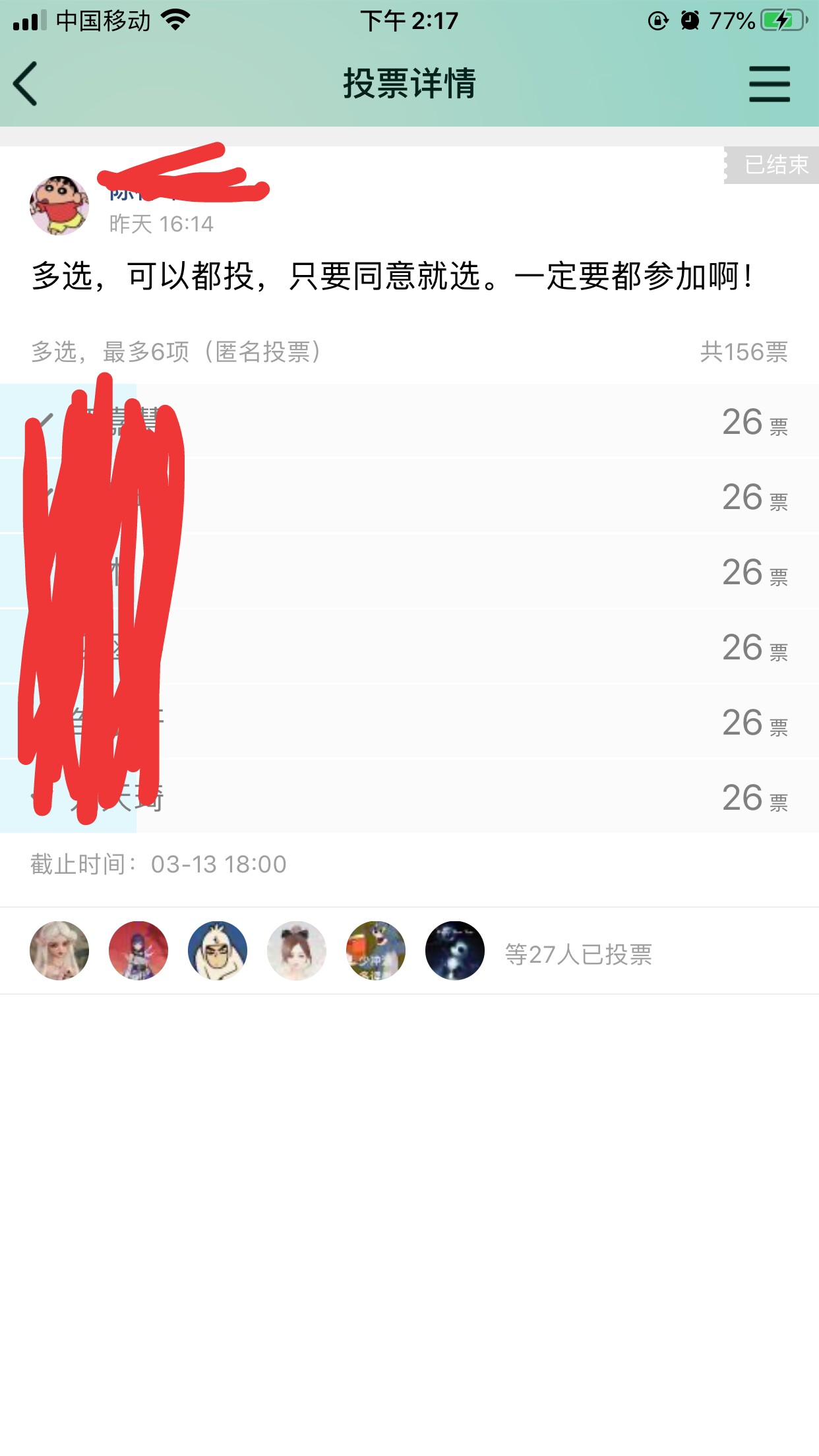Open the poll creator's Shin-chan avatar
This screenshot has height=1456, width=819.
(59, 206)
